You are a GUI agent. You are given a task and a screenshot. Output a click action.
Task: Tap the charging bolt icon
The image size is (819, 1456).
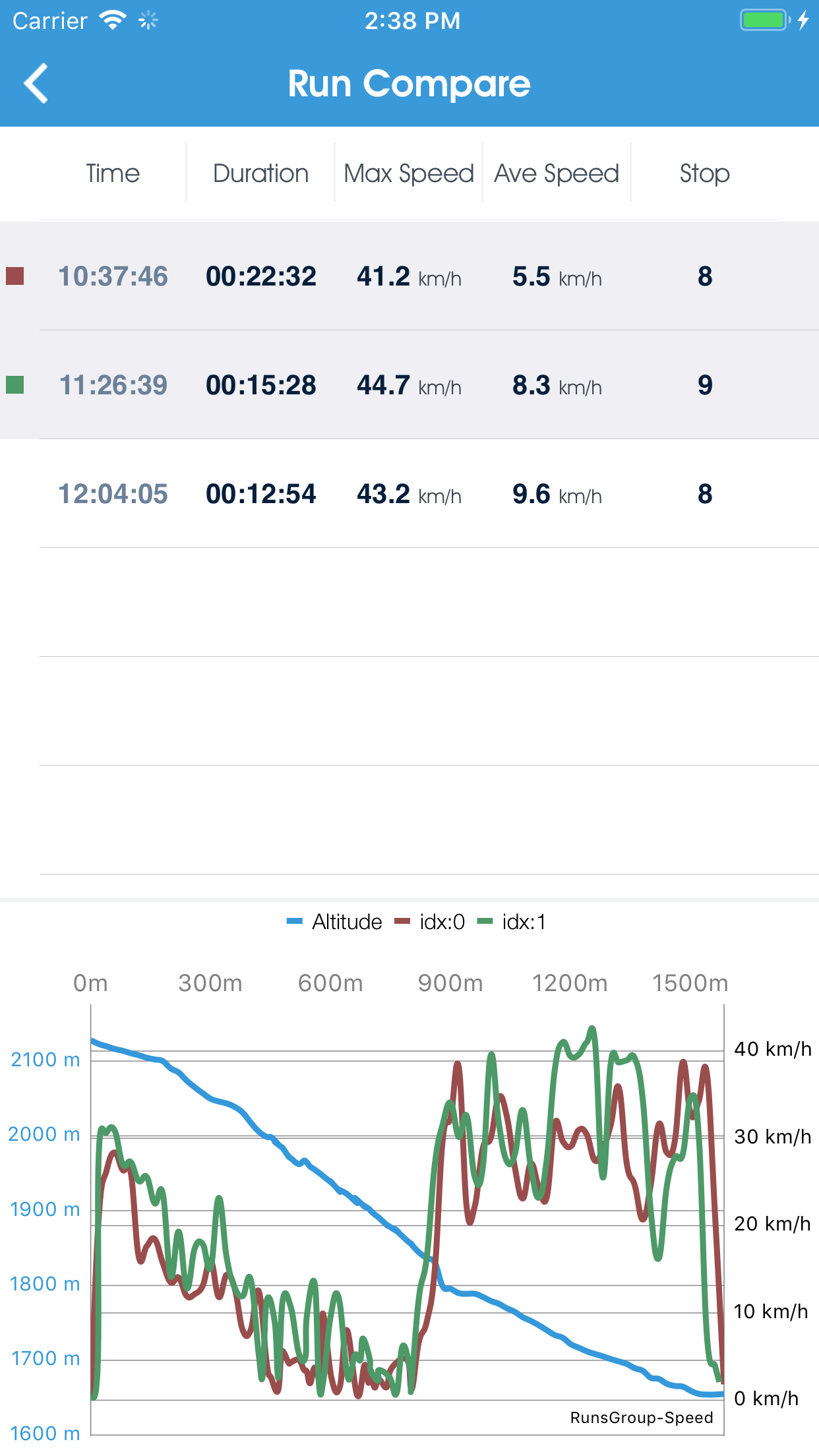pyautogui.click(x=803, y=20)
